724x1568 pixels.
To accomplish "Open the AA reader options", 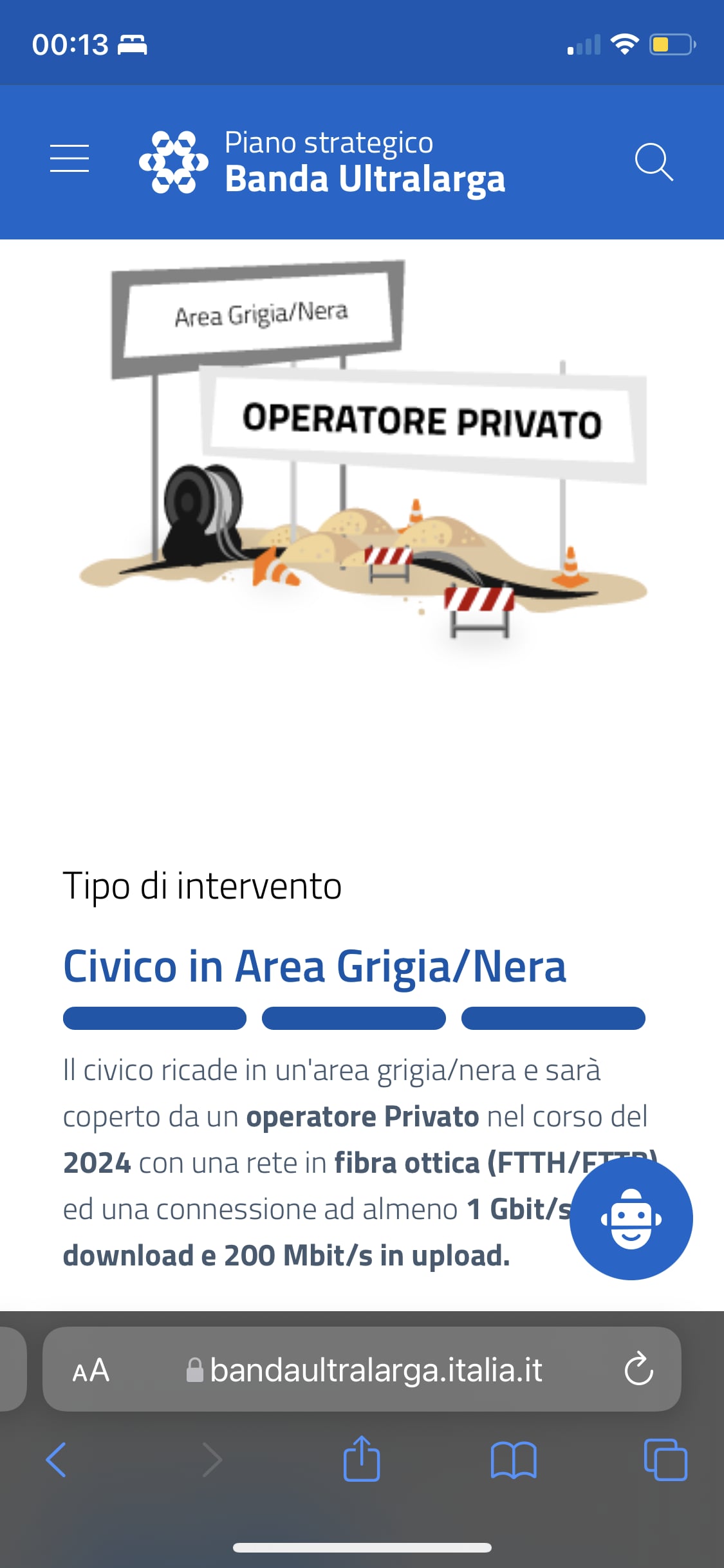I will [x=91, y=1370].
